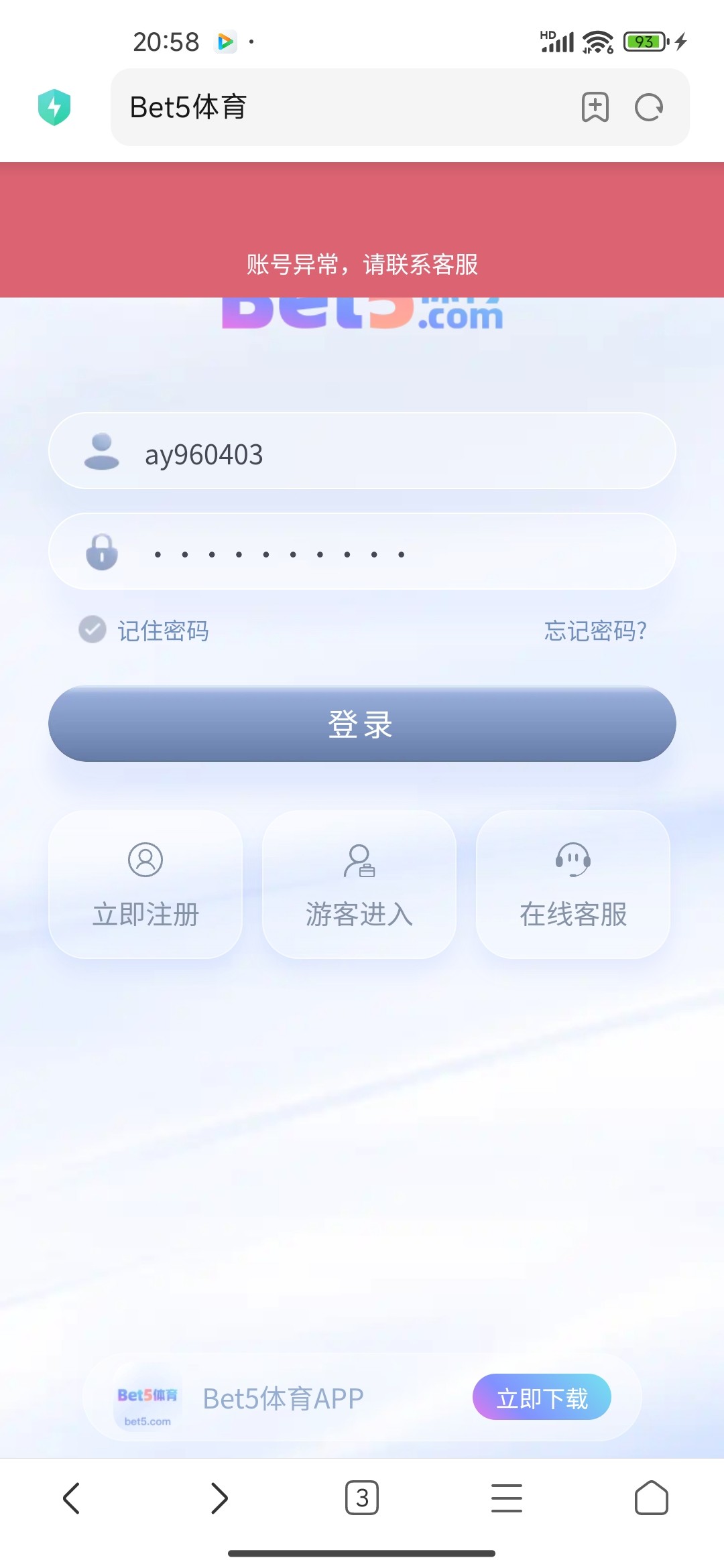This screenshot has height=1568, width=724.
Task: Reload the current page
Action: click(648, 107)
